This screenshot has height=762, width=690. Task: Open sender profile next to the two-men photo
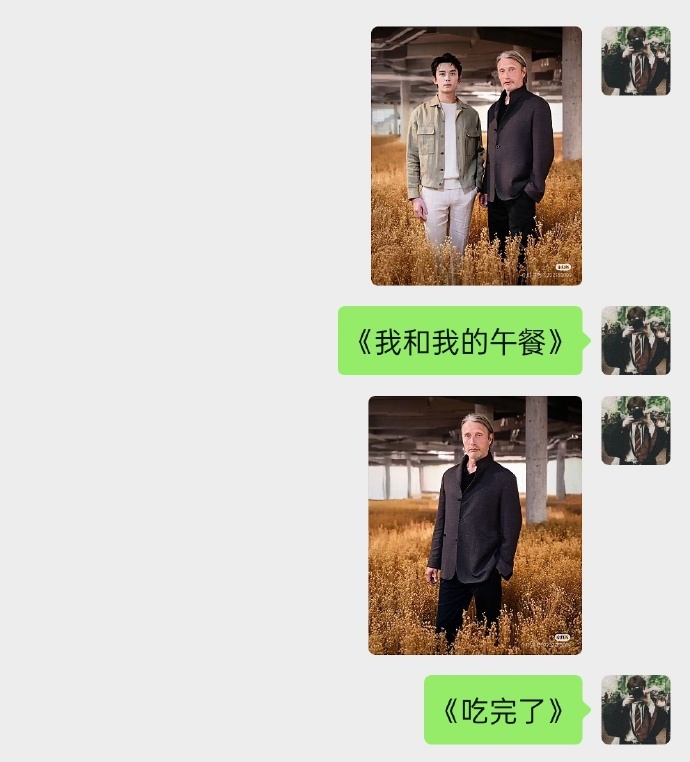(x=635, y=61)
